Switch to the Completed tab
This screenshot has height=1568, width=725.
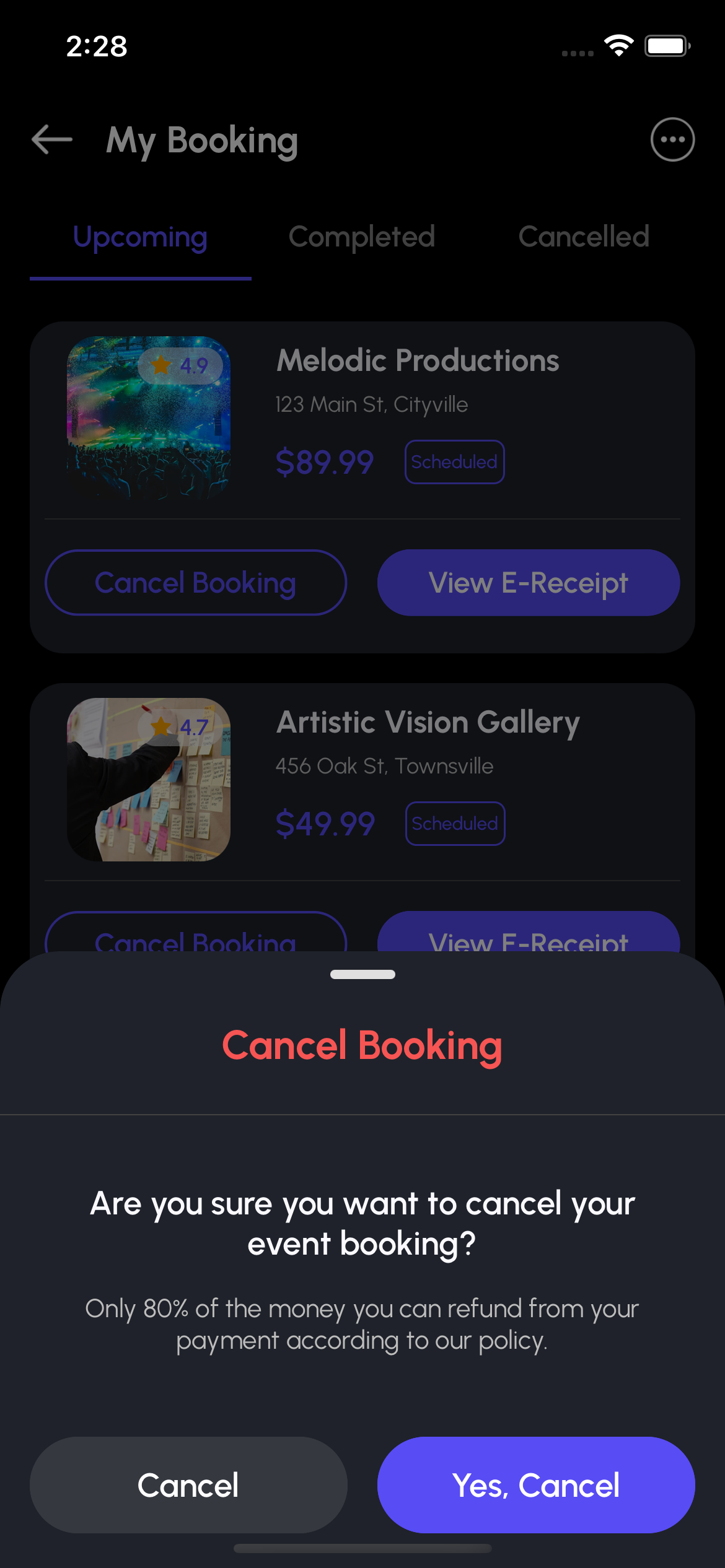362,237
